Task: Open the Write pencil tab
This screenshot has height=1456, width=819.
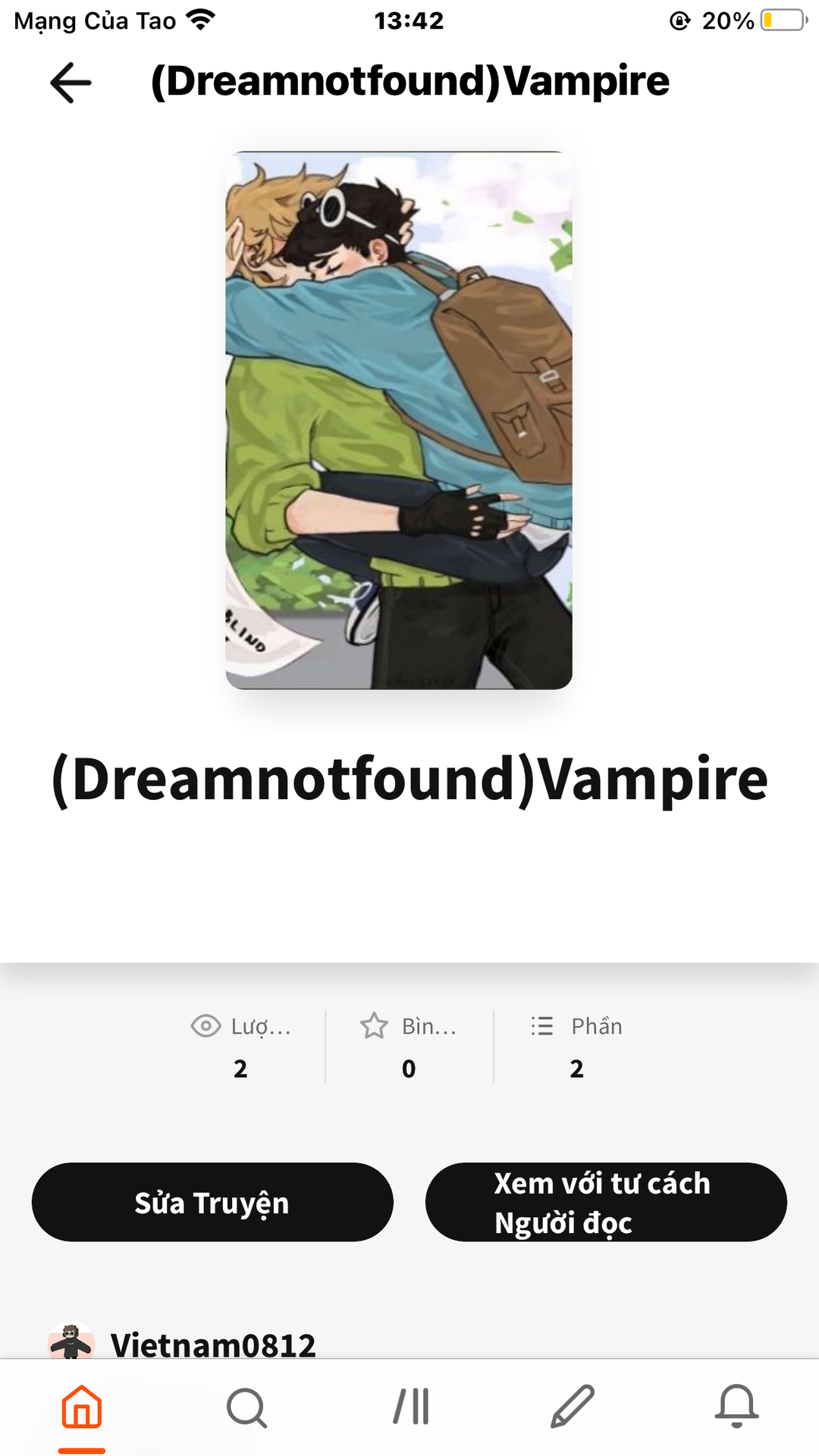Action: 573,1407
